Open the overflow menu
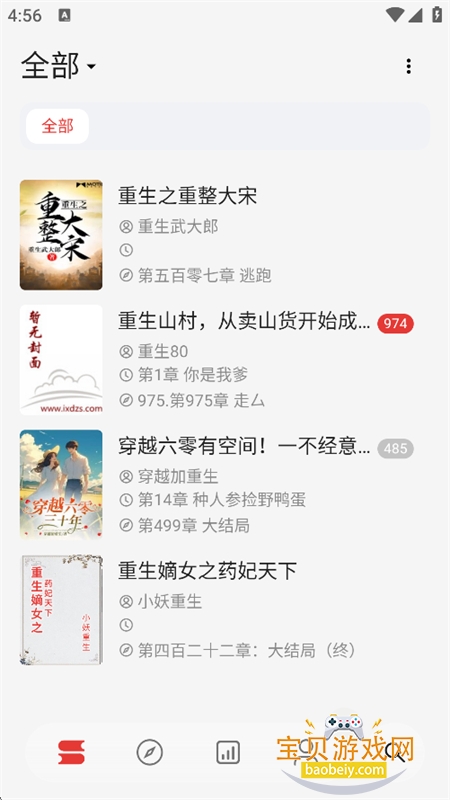This screenshot has height=800, width=450. [x=408, y=66]
